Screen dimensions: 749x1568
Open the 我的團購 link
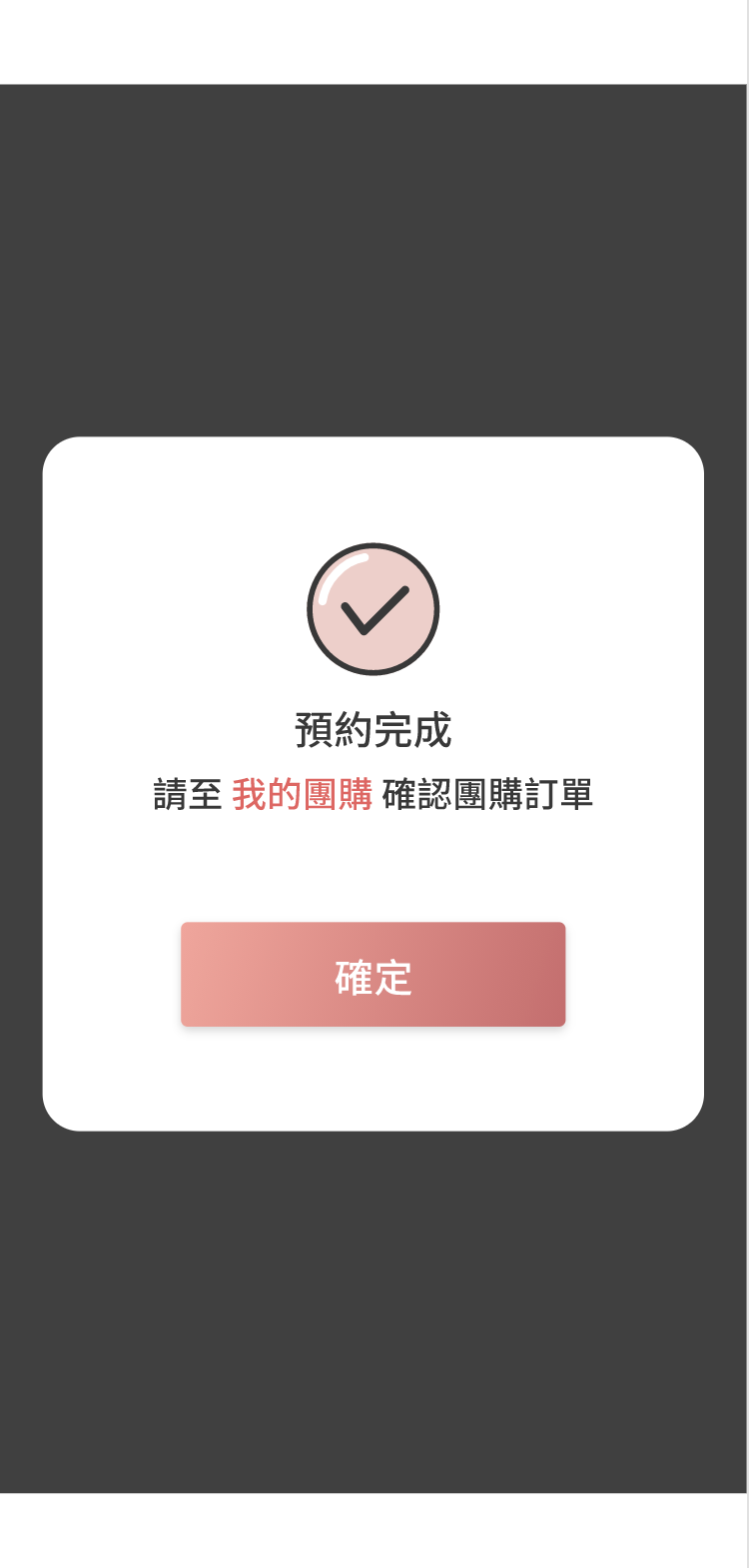tap(303, 795)
